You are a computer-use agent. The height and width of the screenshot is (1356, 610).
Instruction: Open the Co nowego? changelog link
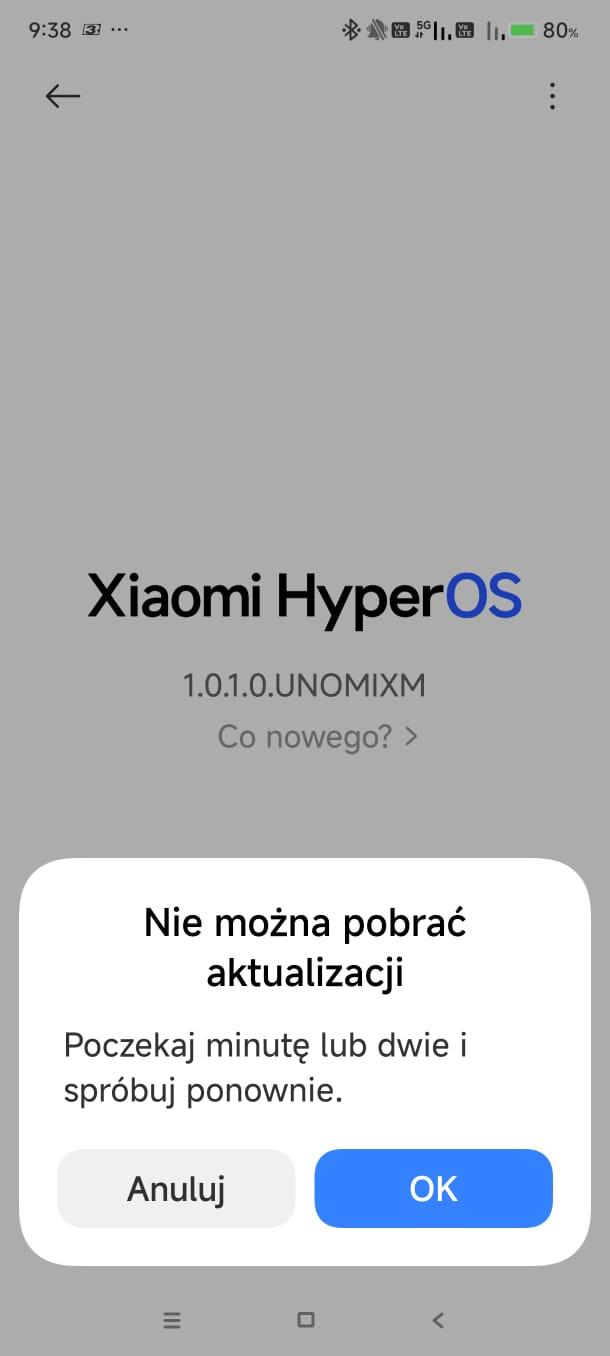point(317,737)
